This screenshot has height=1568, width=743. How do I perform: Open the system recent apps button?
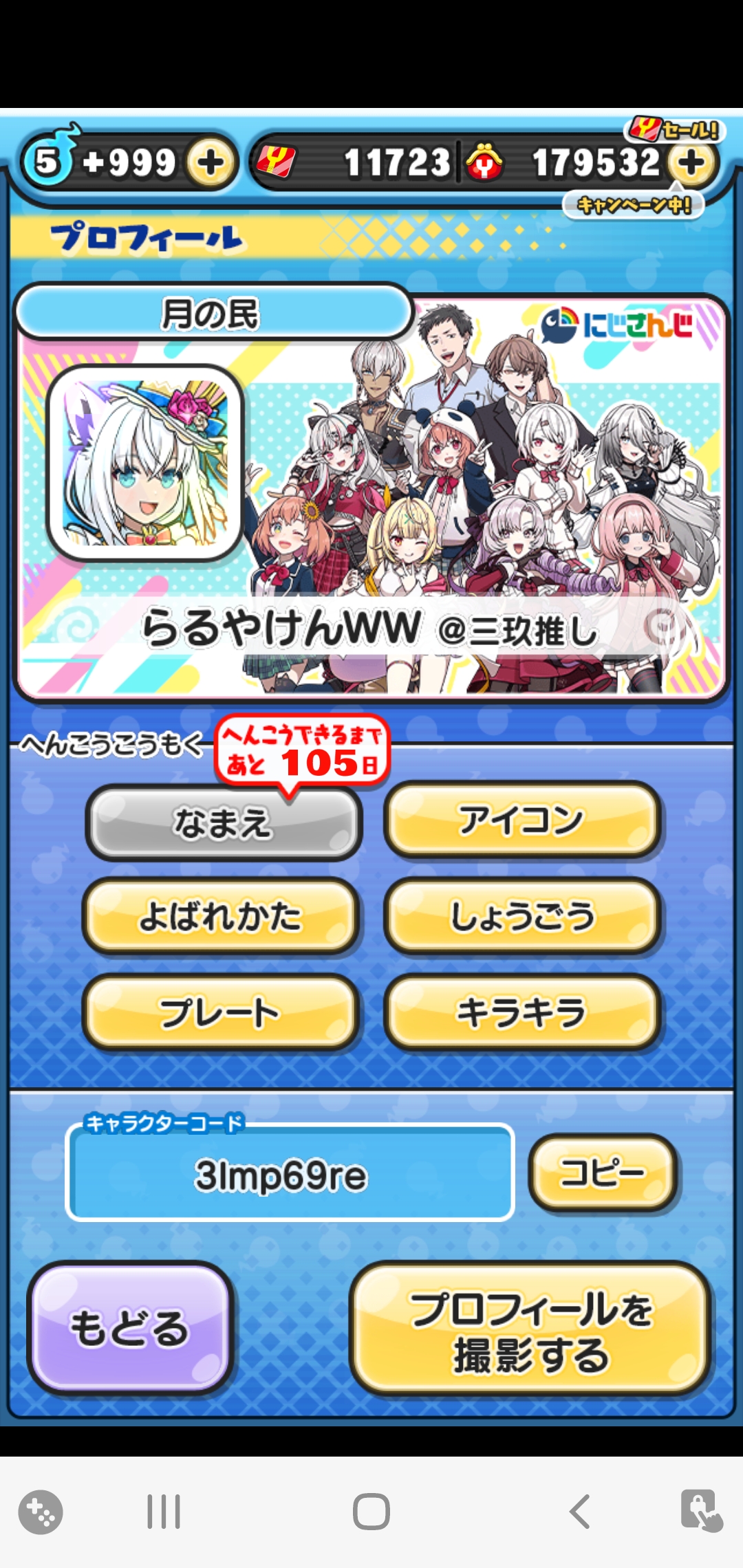point(164,1512)
